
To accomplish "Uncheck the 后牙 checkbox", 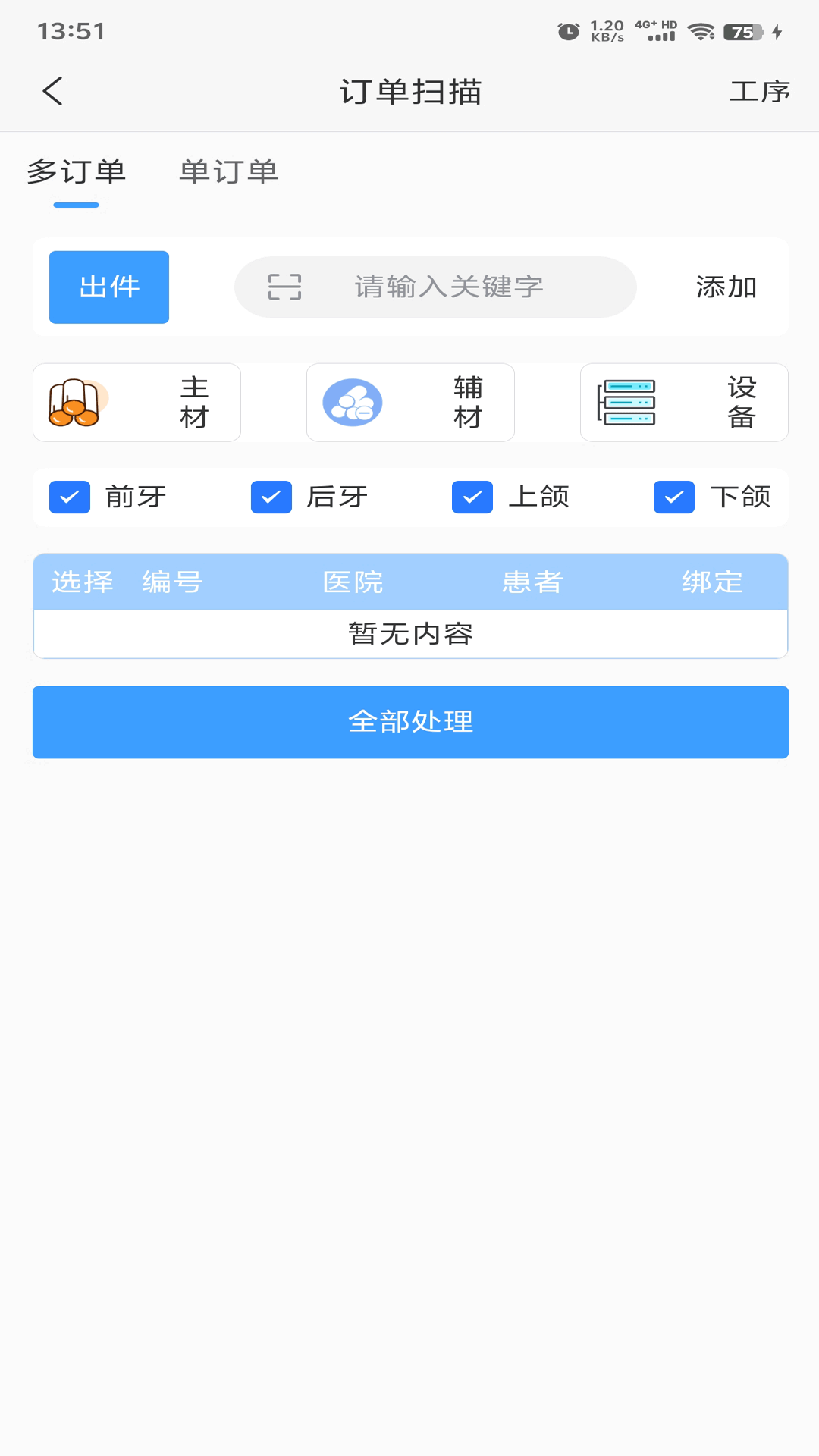I will 271,497.
